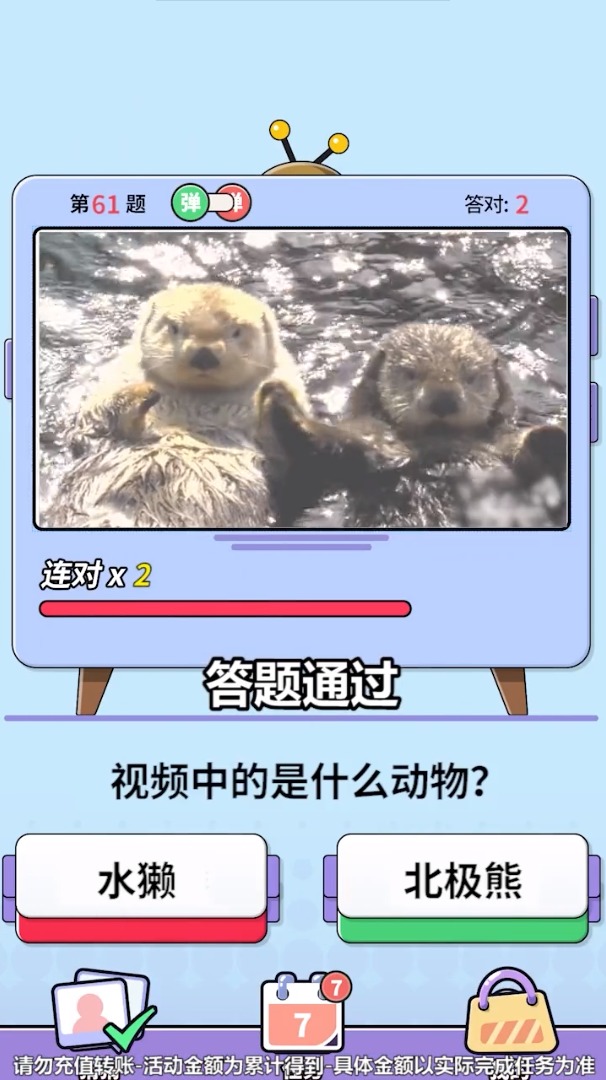Open the photo album icon with checkmark
Image resolution: width=606 pixels, height=1080 pixels.
[100, 1013]
